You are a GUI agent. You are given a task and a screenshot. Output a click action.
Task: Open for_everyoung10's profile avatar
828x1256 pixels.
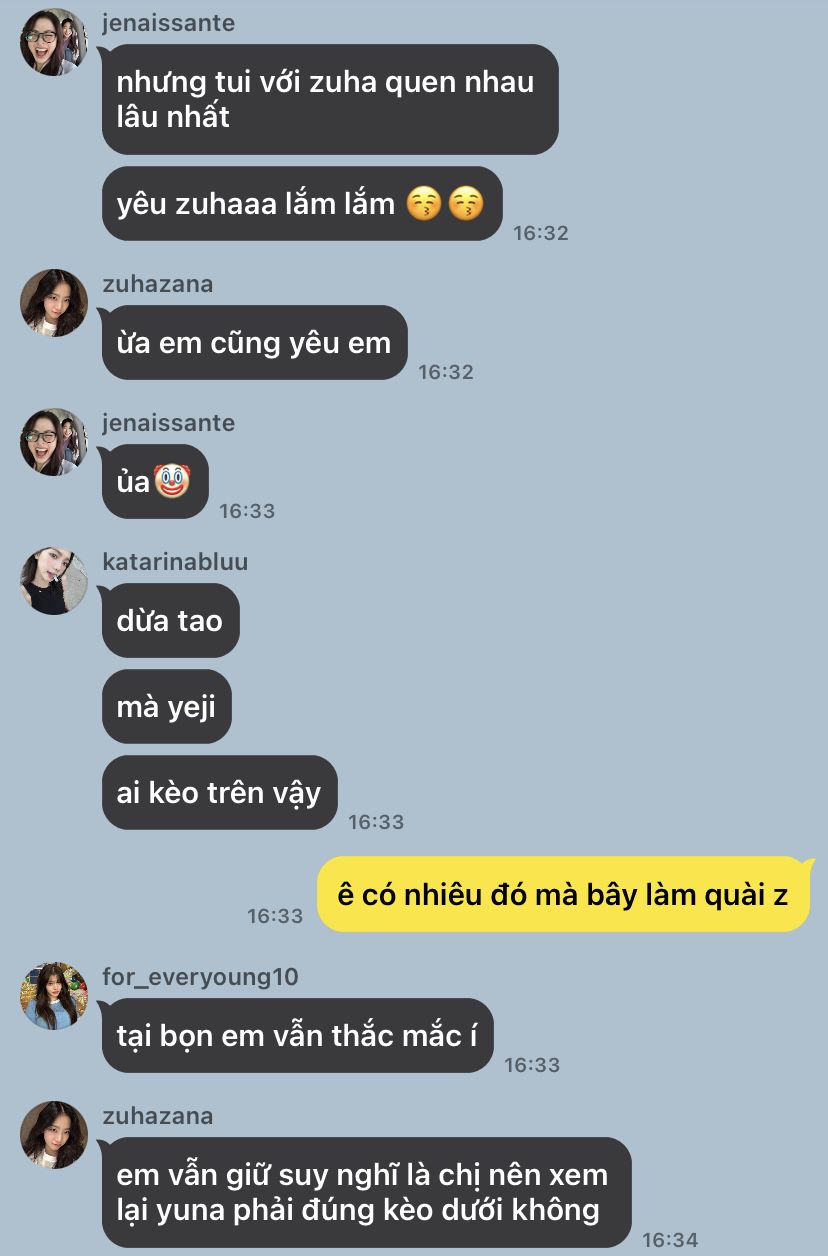click(x=54, y=996)
